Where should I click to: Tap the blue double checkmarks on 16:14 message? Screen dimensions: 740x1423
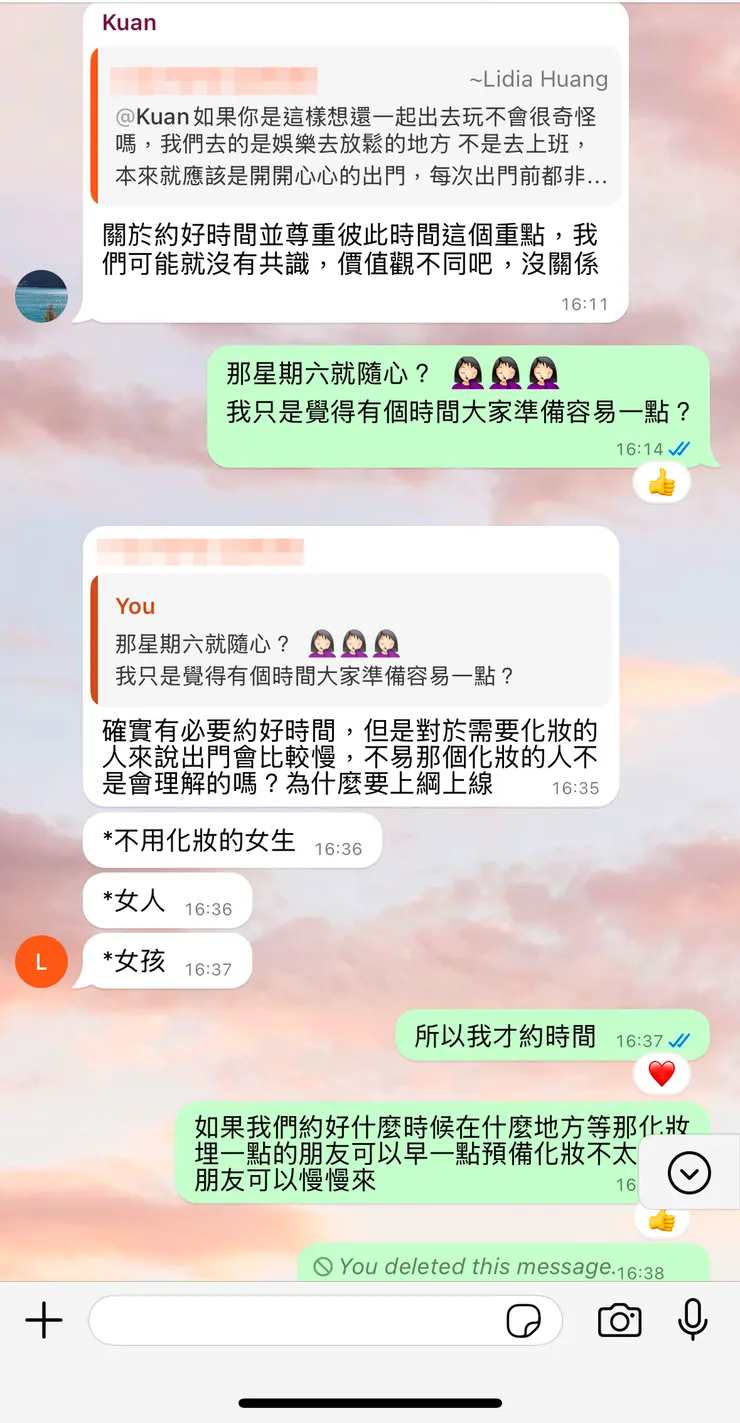tap(678, 450)
